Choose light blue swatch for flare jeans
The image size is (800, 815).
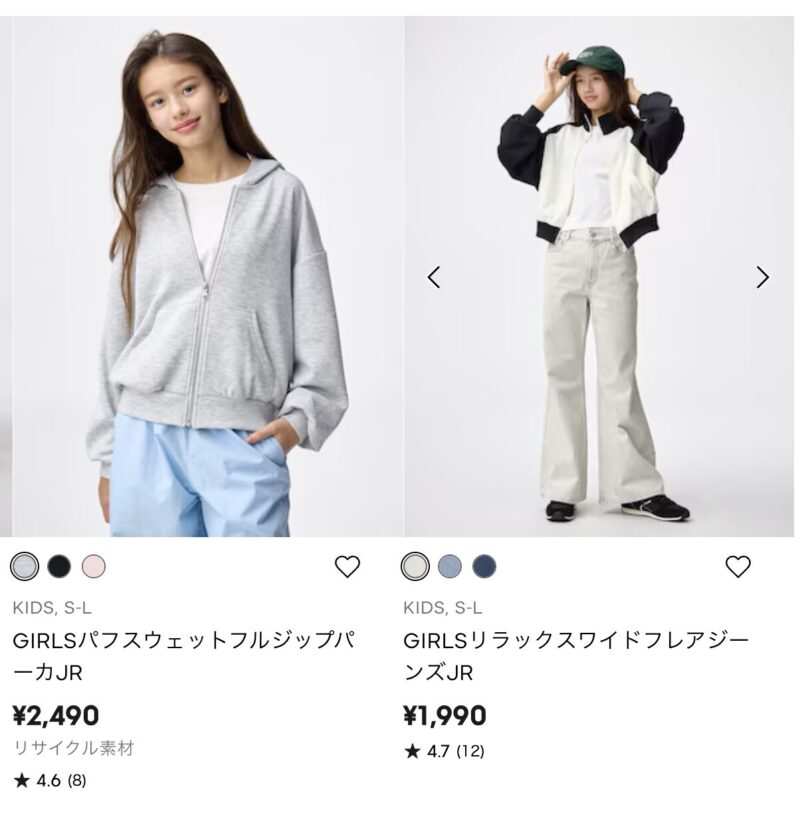coord(450,567)
